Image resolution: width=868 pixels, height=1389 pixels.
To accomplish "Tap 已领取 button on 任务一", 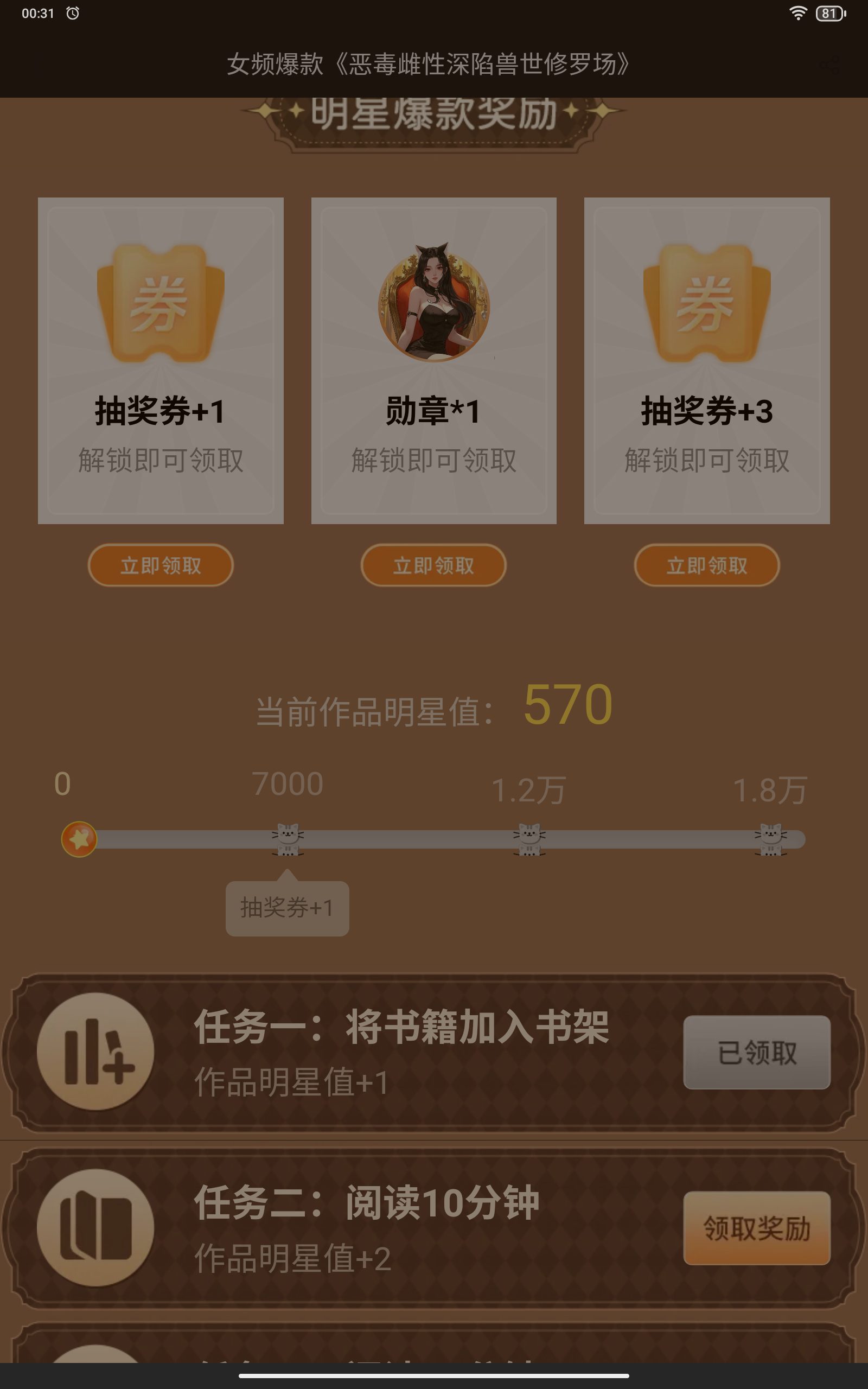I will pyautogui.click(x=757, y=1052).
